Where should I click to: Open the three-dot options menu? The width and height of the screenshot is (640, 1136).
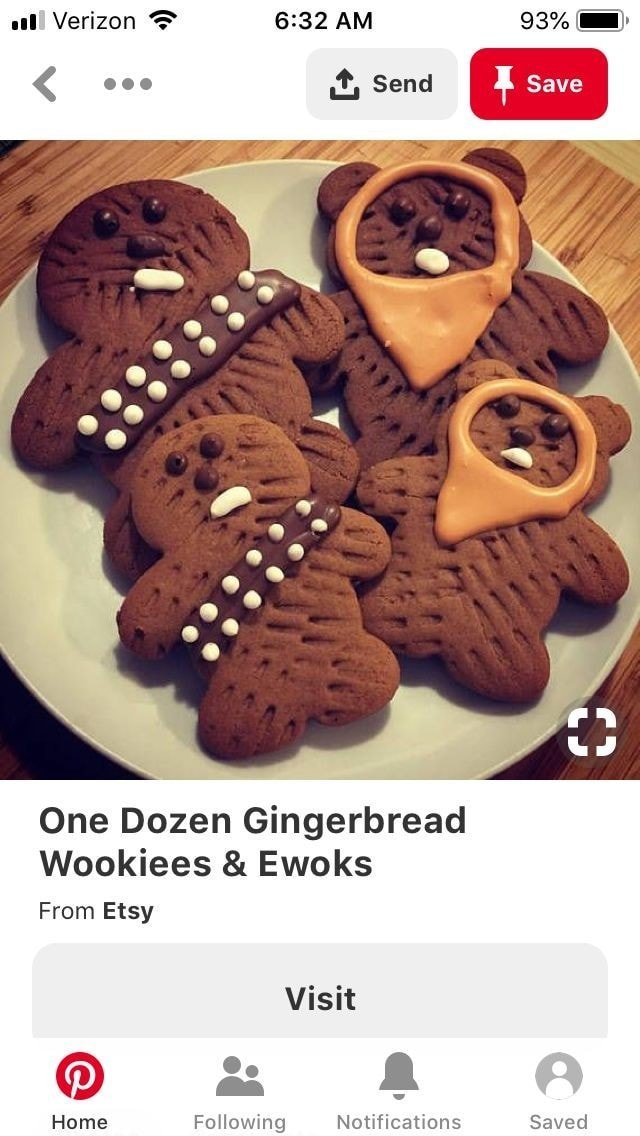(x=128, y=84)
